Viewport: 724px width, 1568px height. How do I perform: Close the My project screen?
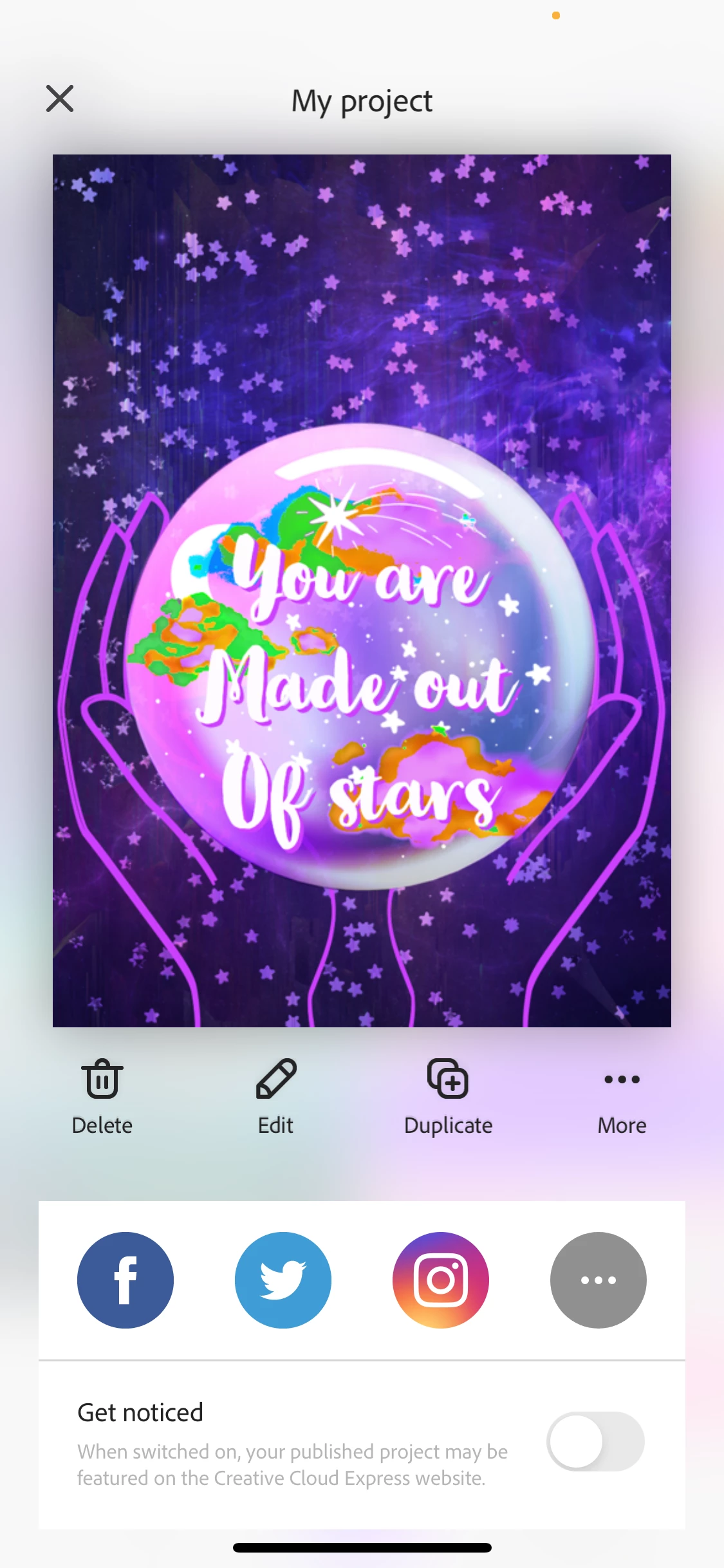pos(60,99)
